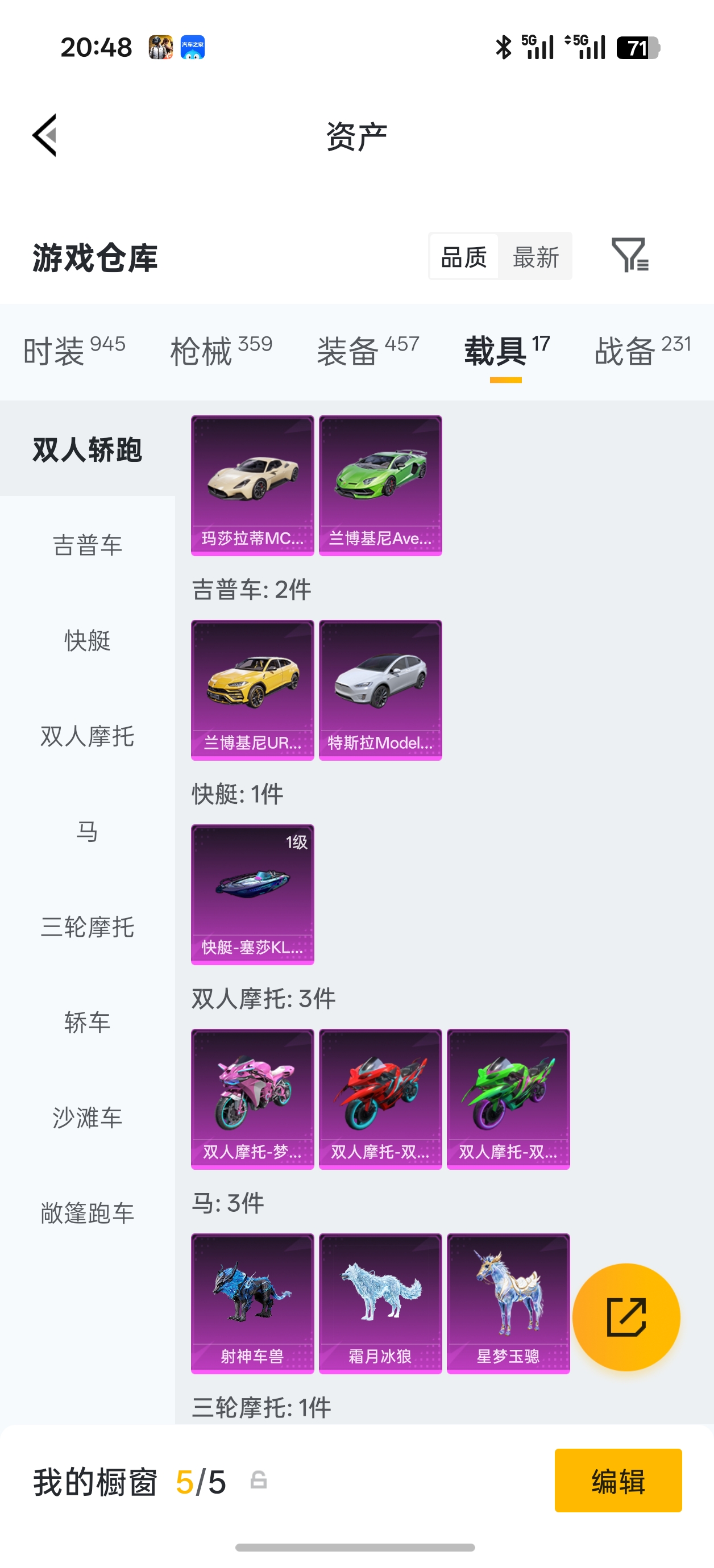This screenshot has width=714, height=1568.
Task: Jump to the 敞篷跑车 category
Action: tap(88, 1212)
